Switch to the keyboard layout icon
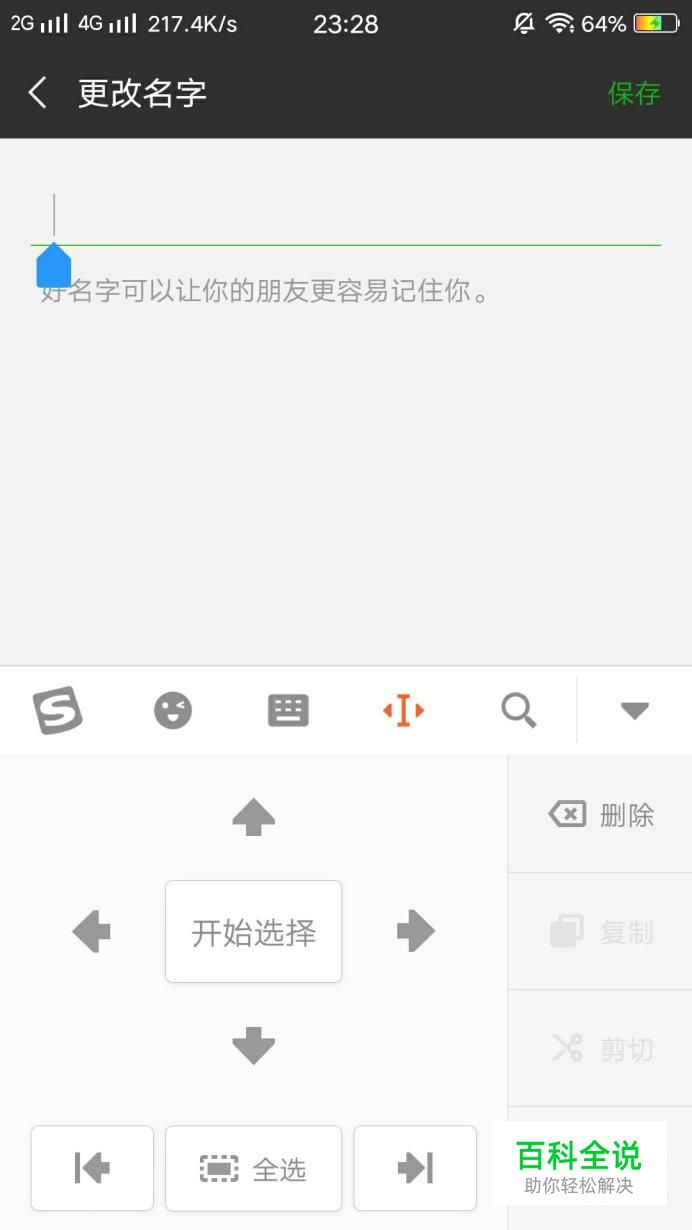The width and height of the screenshot is (692, 1230). (x=288, y=711)
